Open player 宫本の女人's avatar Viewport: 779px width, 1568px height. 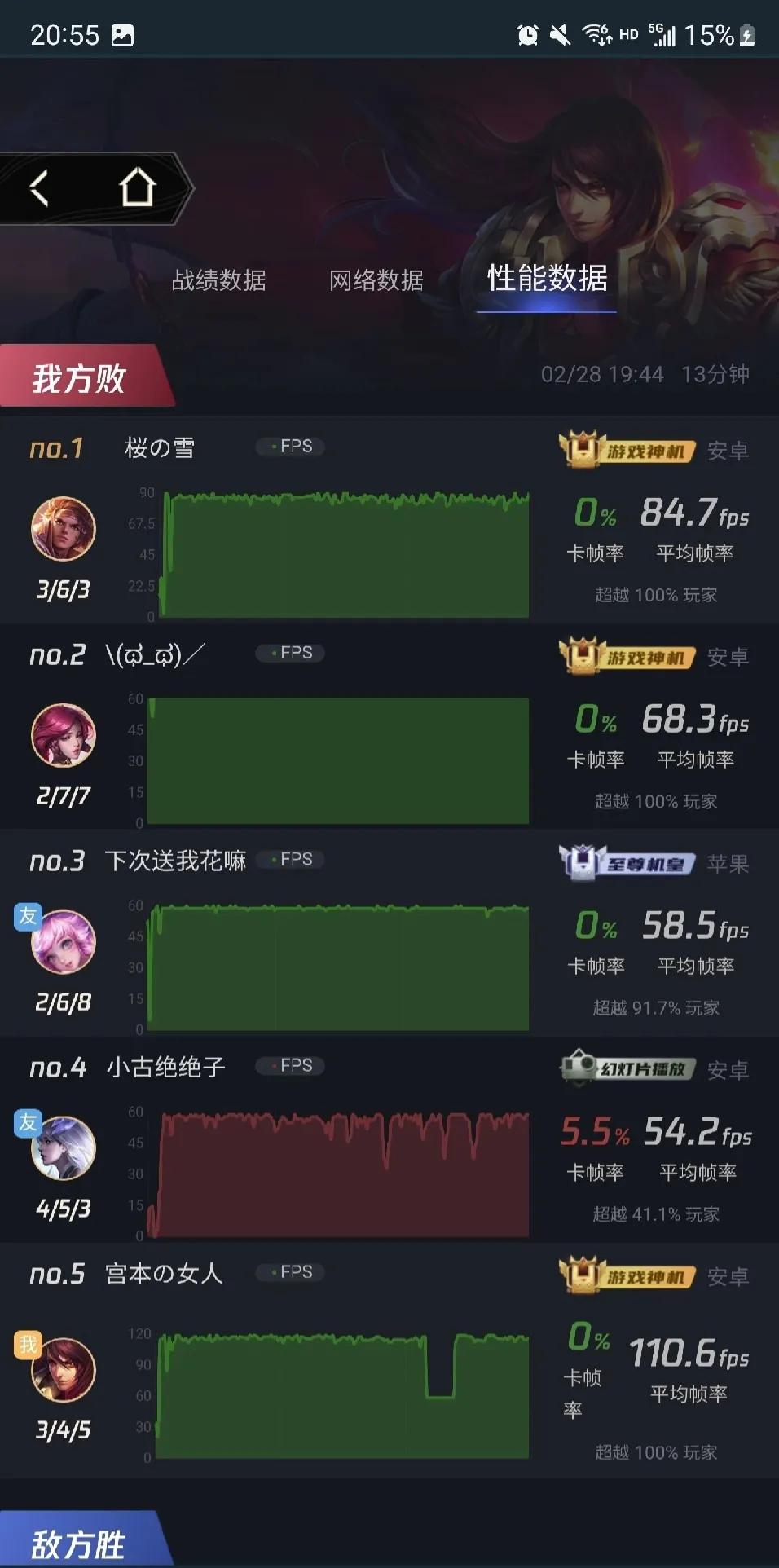point(64,1369)
